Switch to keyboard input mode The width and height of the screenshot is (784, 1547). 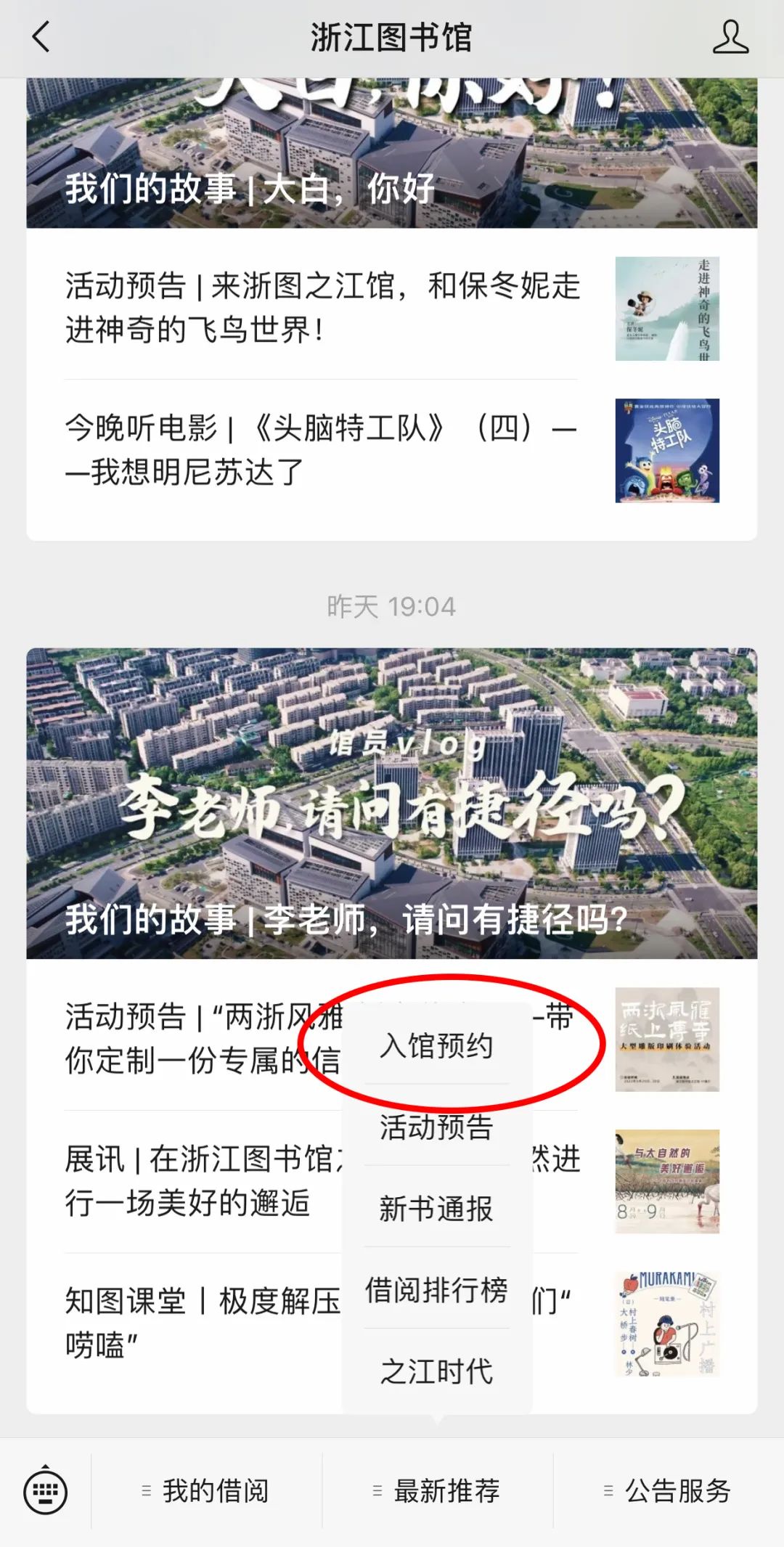pos(45,1491)
